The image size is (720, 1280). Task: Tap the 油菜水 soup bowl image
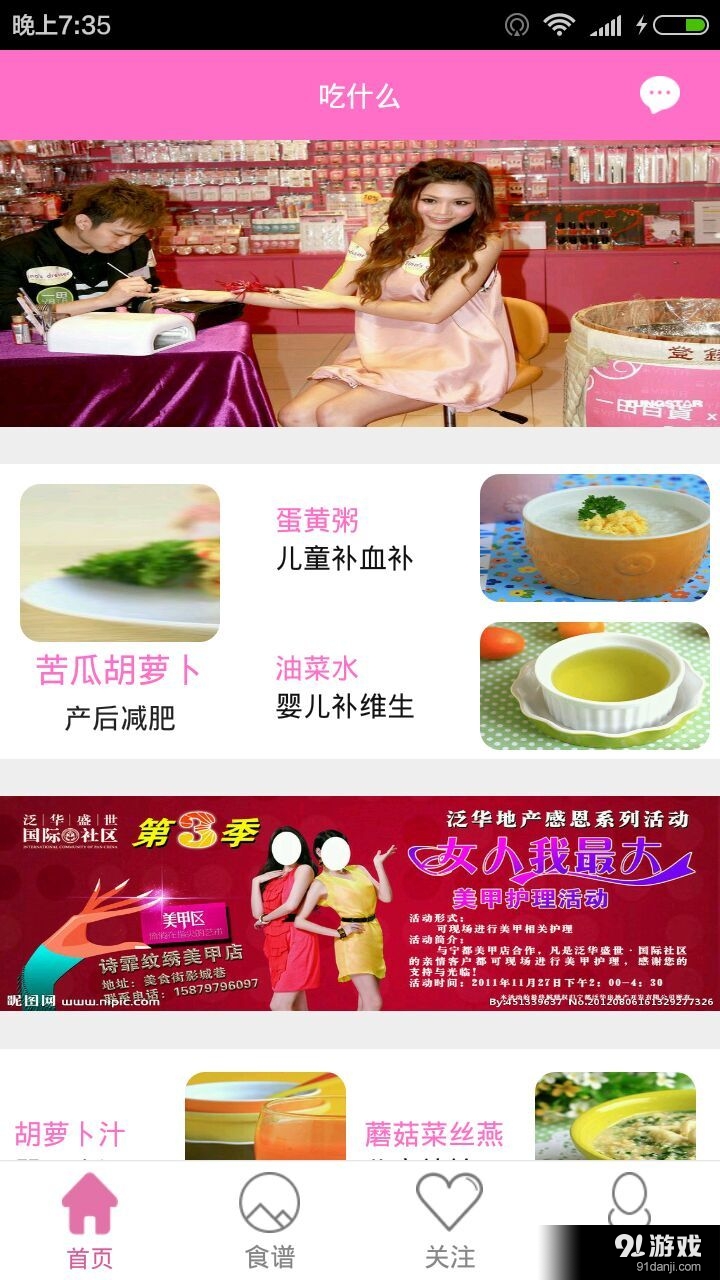click(x=595, y=685)
